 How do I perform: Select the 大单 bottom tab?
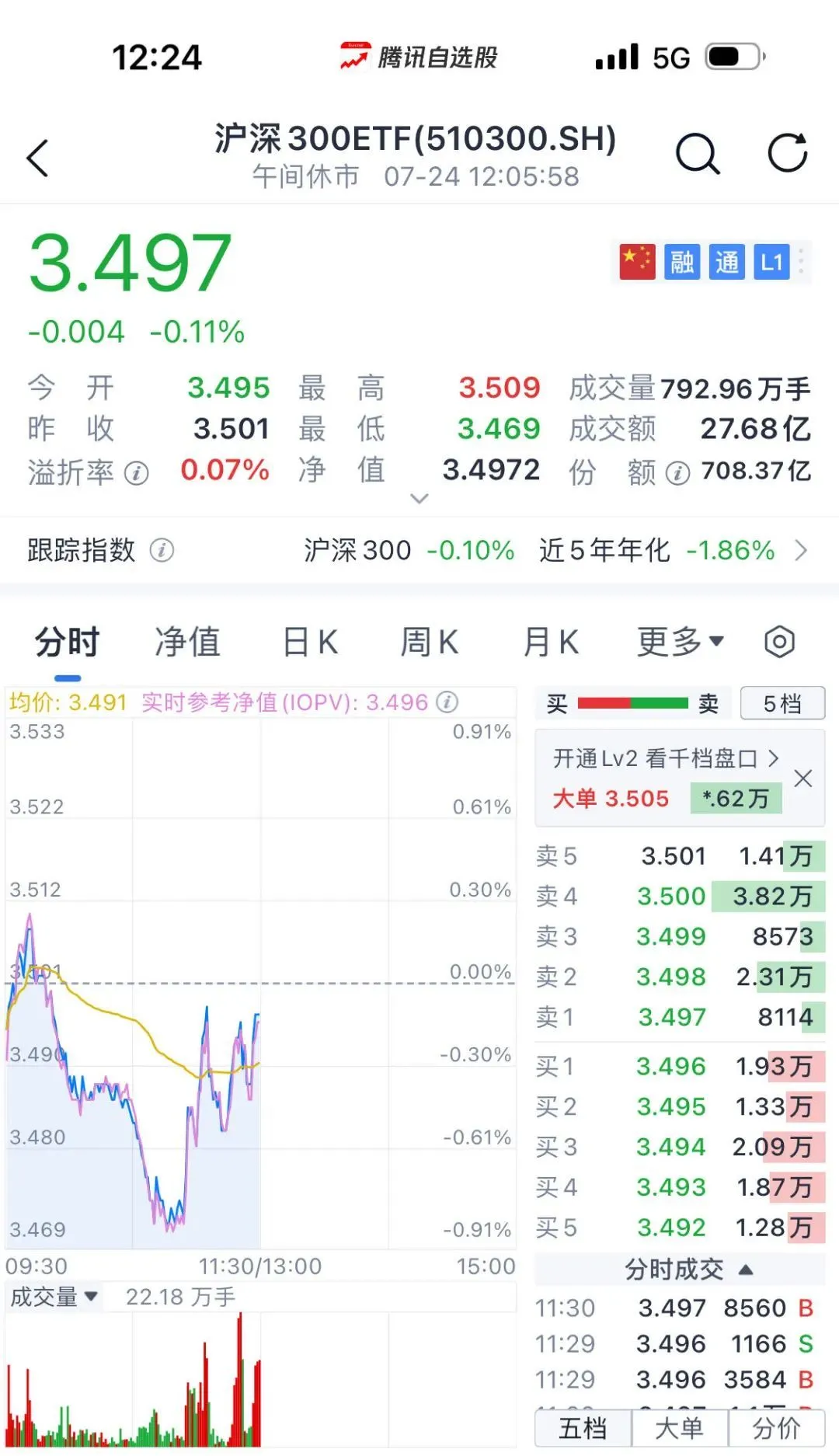679,1428
